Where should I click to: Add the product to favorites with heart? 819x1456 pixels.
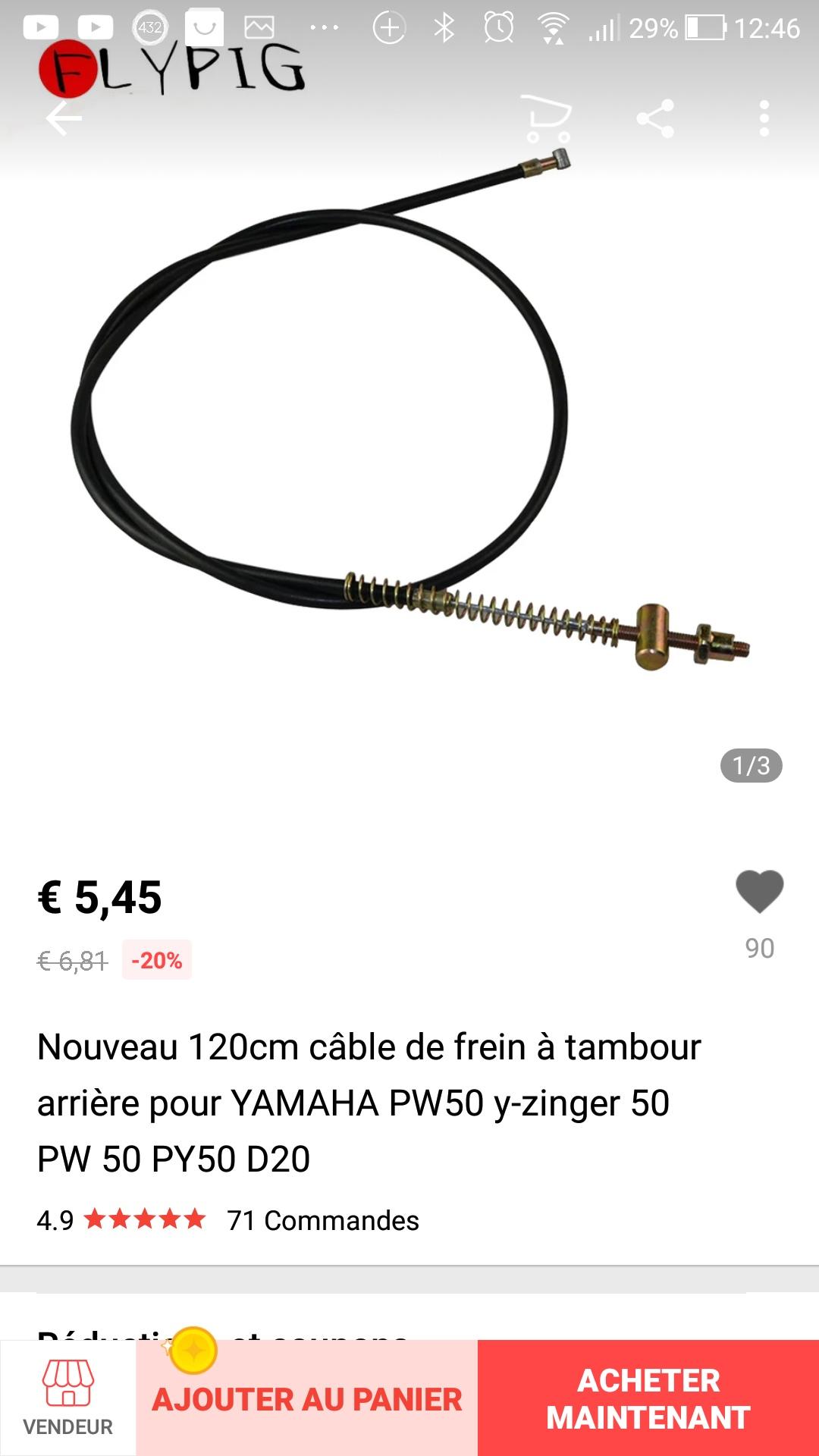(759, 892)
